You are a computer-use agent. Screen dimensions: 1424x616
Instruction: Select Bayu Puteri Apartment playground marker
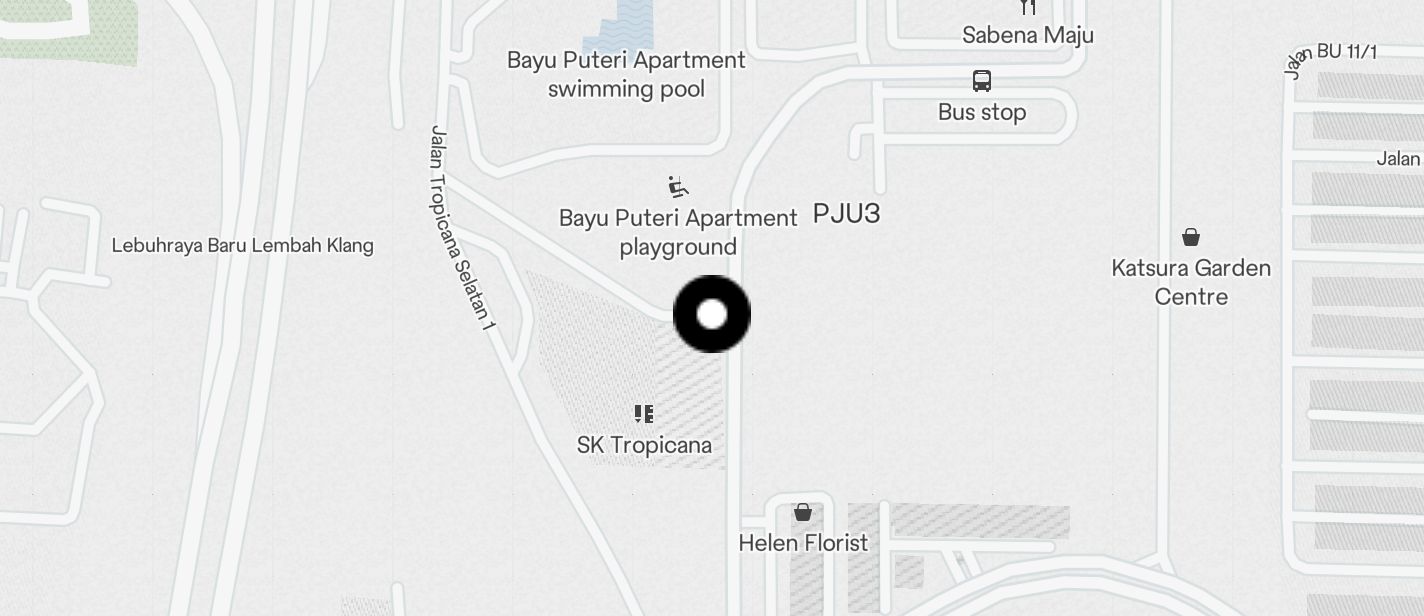coord(678,187)
